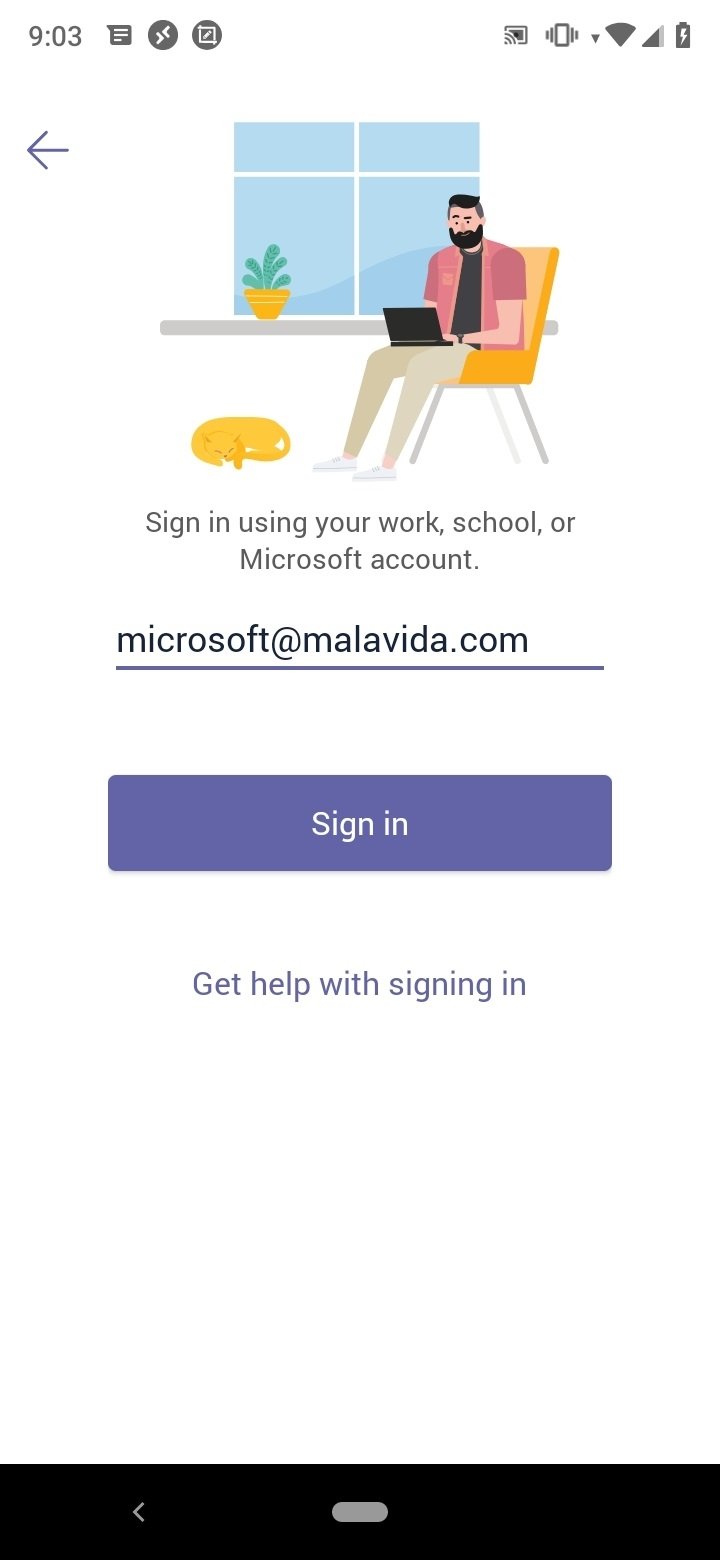Screen dimensions: 720x1560
Task: Tap the email field with microsoft@malavida.com
Action: tap(360, 640)
